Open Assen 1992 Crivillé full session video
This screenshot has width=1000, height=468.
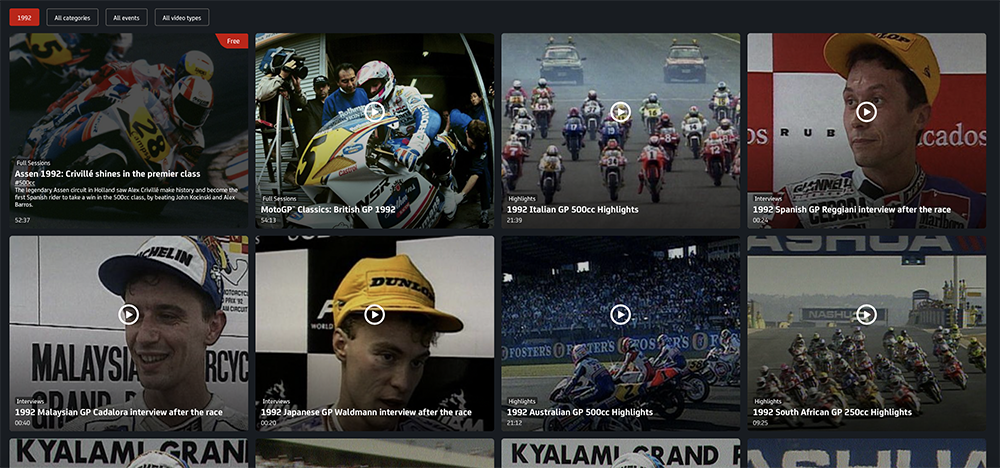click(128, 130)
